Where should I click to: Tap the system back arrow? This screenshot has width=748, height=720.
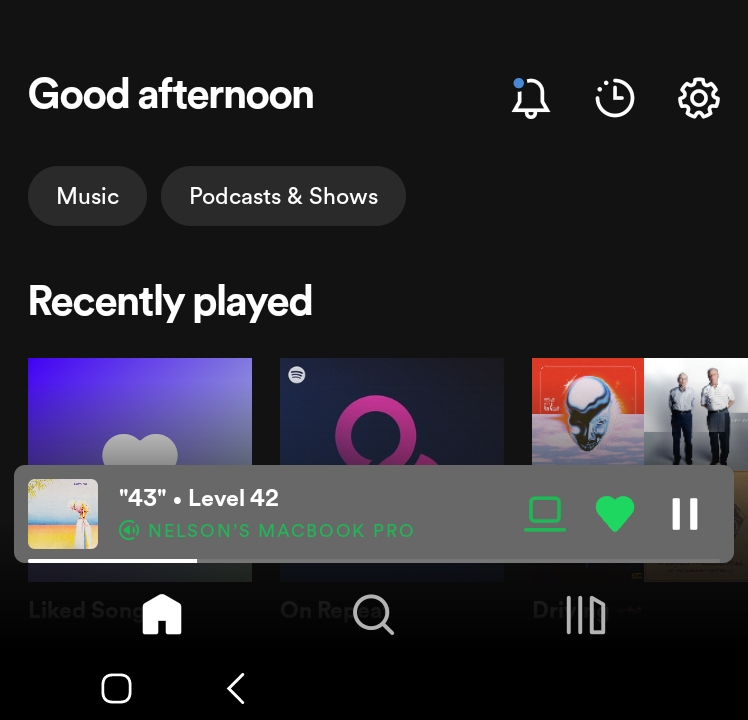coord(236,688)
